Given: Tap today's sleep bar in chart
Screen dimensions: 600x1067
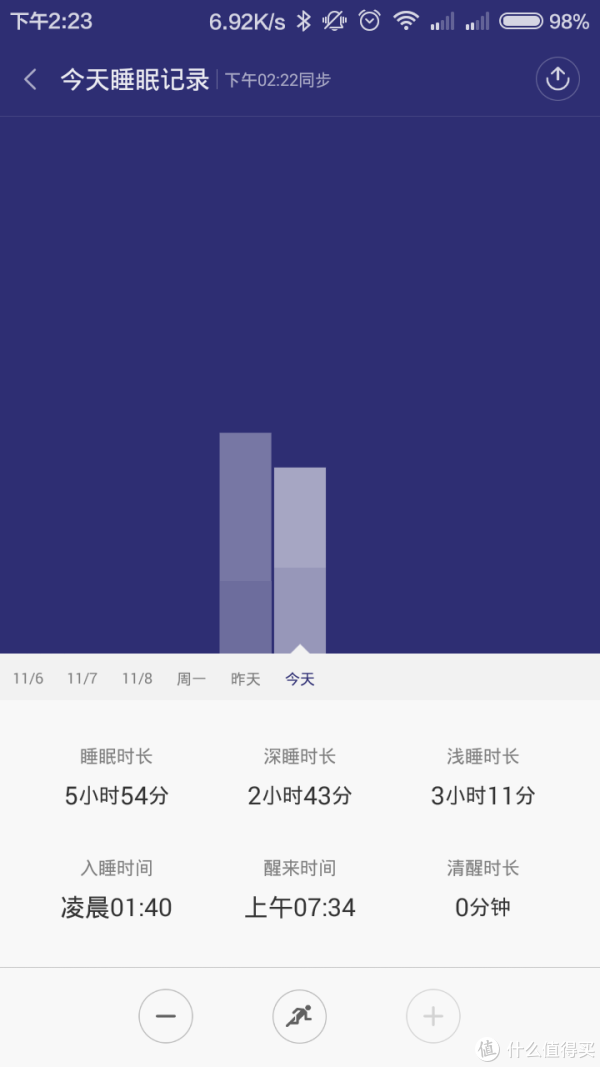Looking at the screenshot, I should coord(300,560).
